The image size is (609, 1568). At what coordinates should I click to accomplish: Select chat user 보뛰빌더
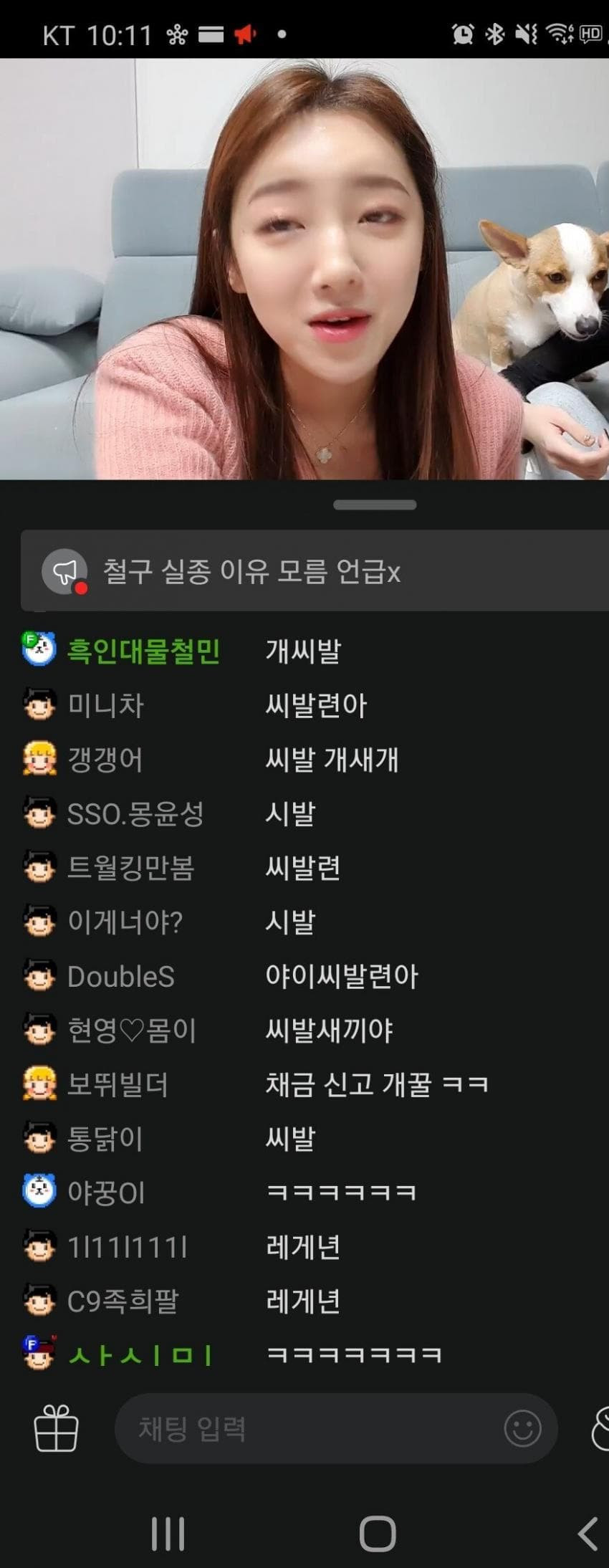click(x=118, y=1084)
